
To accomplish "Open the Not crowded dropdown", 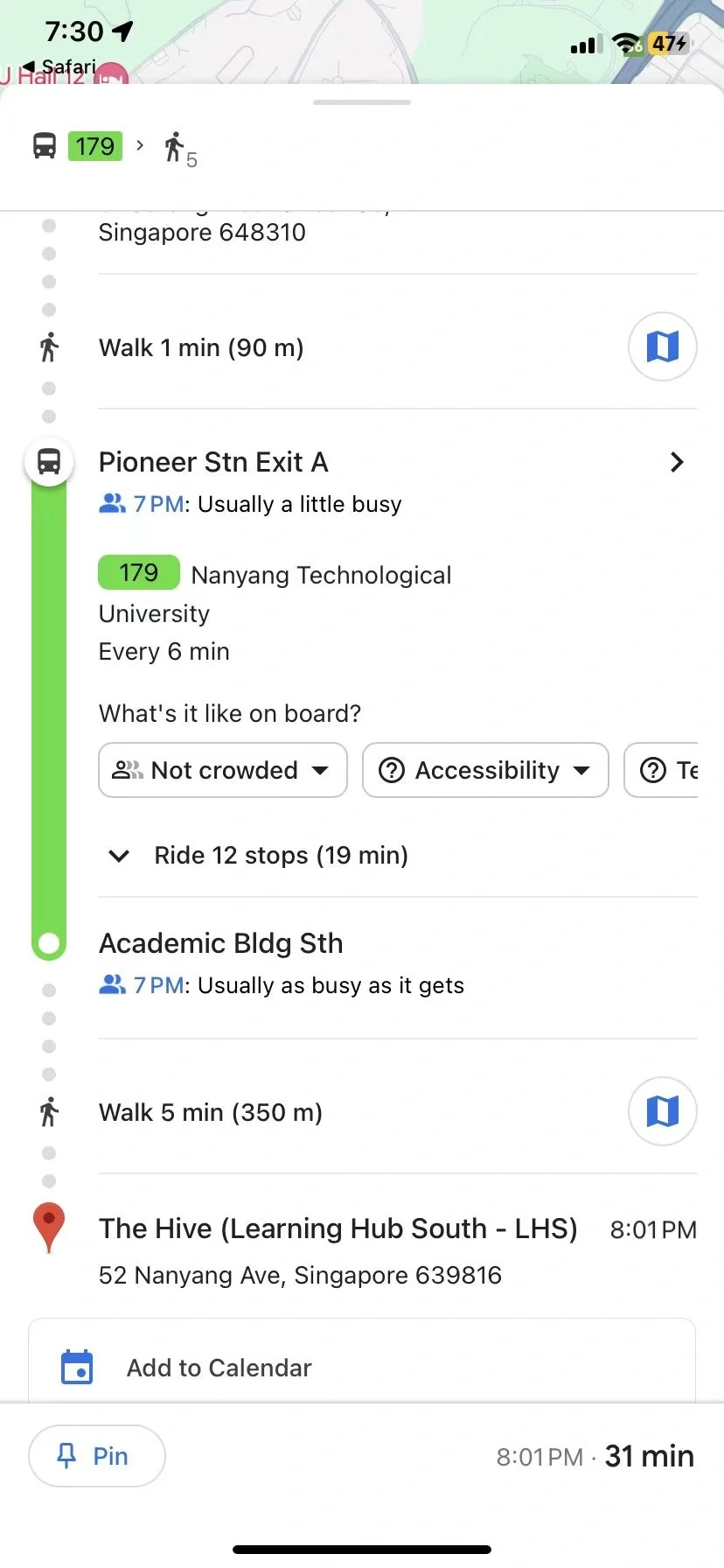I will [x=223, y=770].
